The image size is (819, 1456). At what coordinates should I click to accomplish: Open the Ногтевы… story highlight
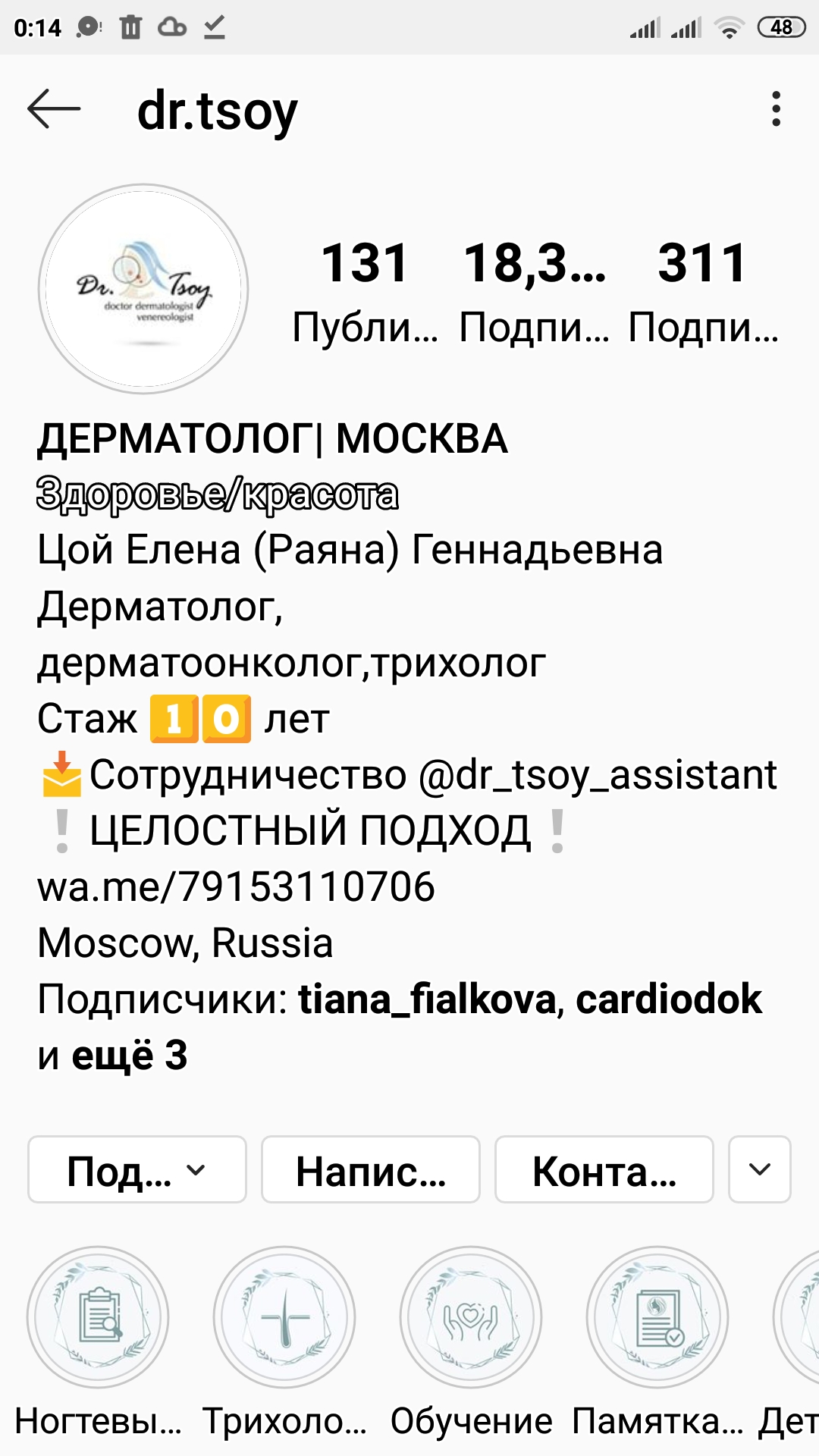point(98,1318)
